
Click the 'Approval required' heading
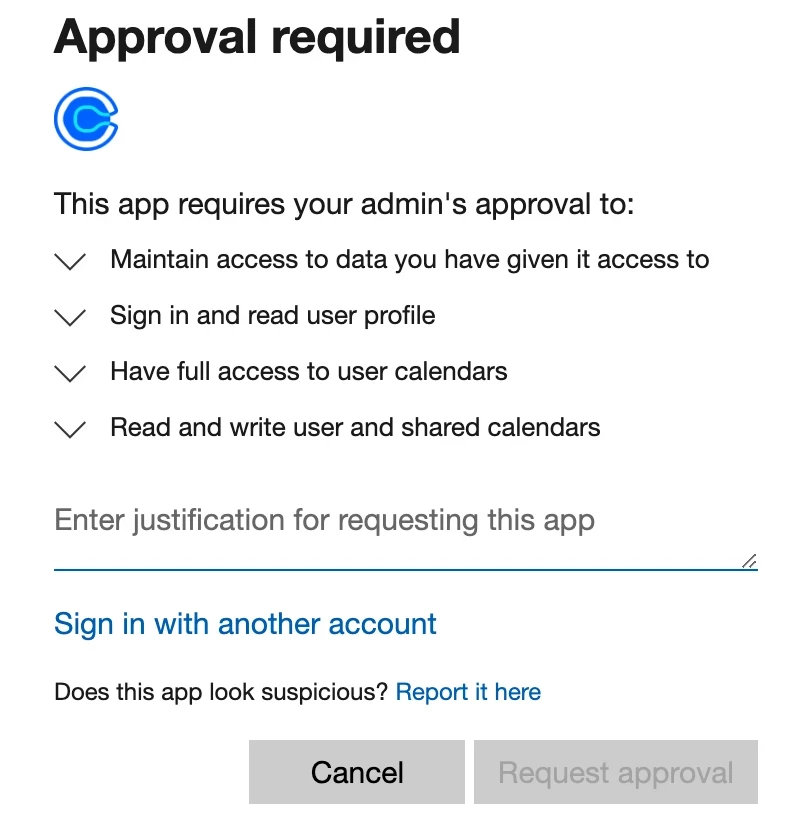tap(257, 37)
